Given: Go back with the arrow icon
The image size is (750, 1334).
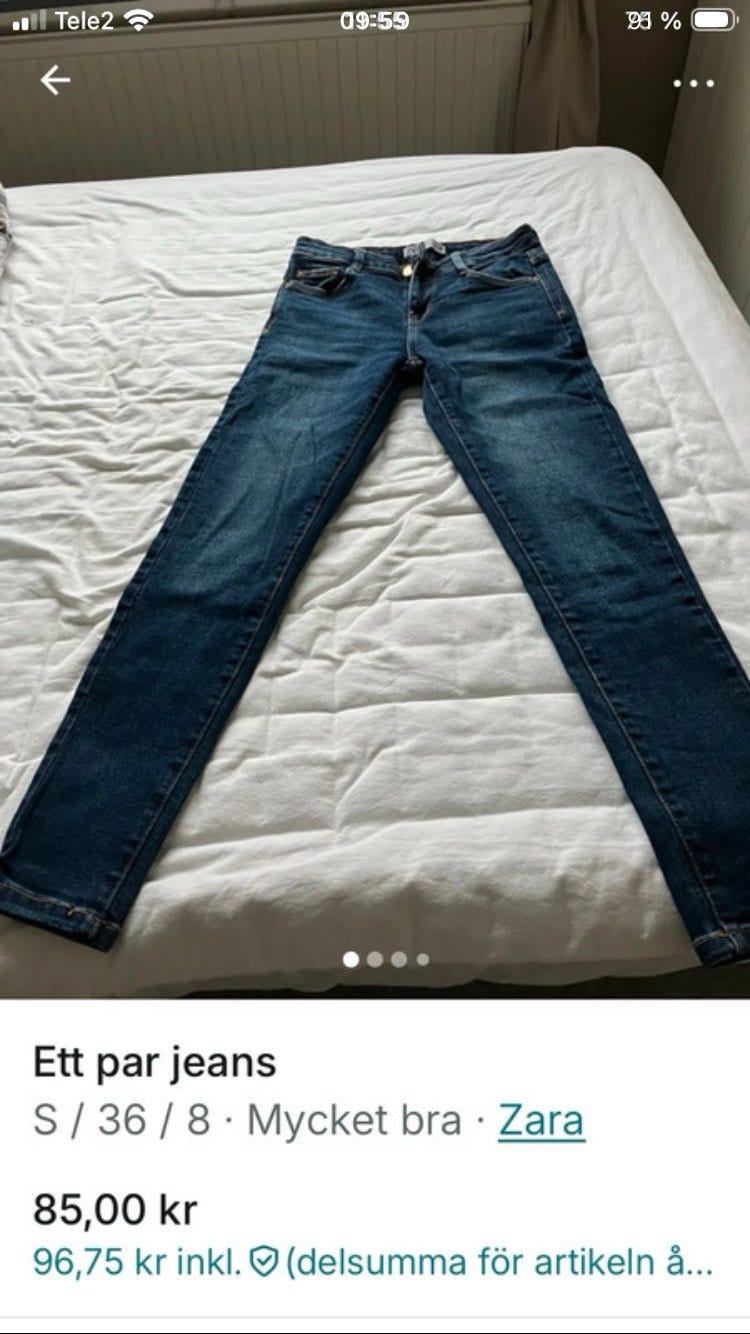Looking at the screenshot, I should coord(55,80).
